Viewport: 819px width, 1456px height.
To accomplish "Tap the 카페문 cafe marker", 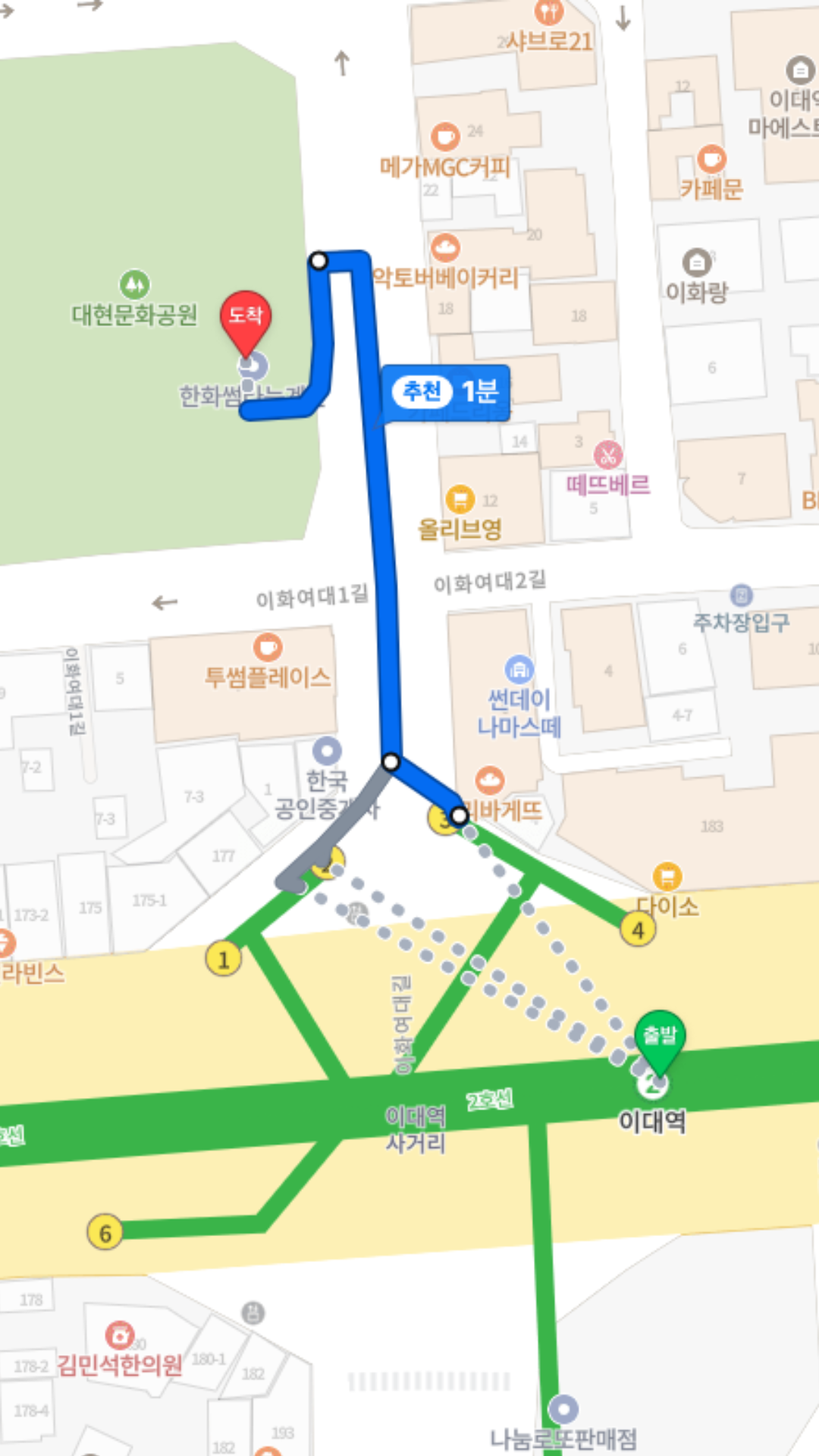I will click(711, 159).
